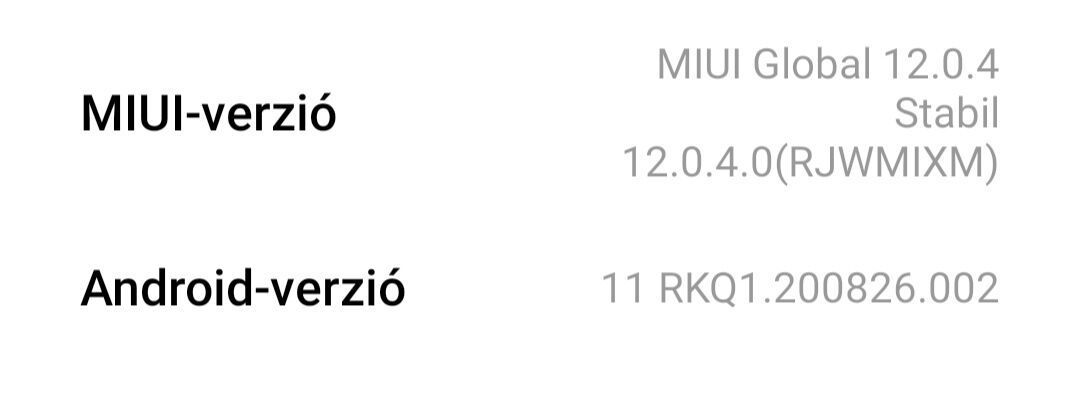Image resolution: width=1080 pixels, height=406 pixels.
Task: Open the Android-verzió row
Action: (x=540, y=289)
